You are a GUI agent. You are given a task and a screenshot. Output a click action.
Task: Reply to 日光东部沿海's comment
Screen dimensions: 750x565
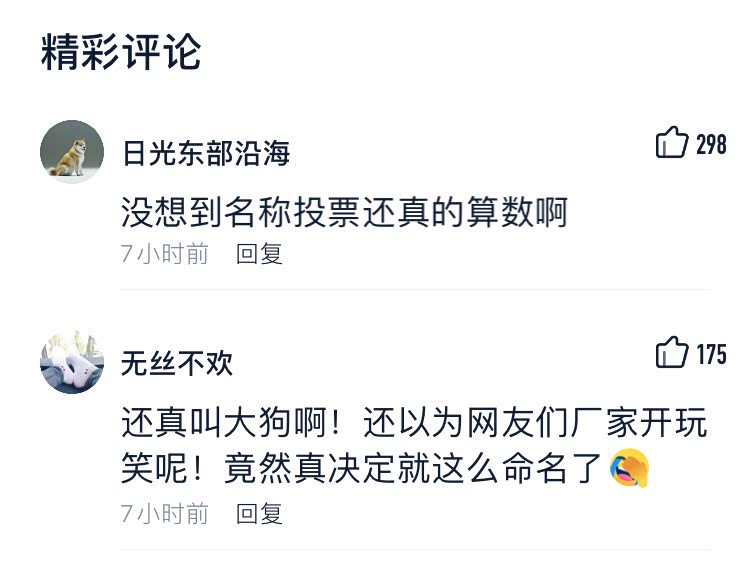point(259,254)
